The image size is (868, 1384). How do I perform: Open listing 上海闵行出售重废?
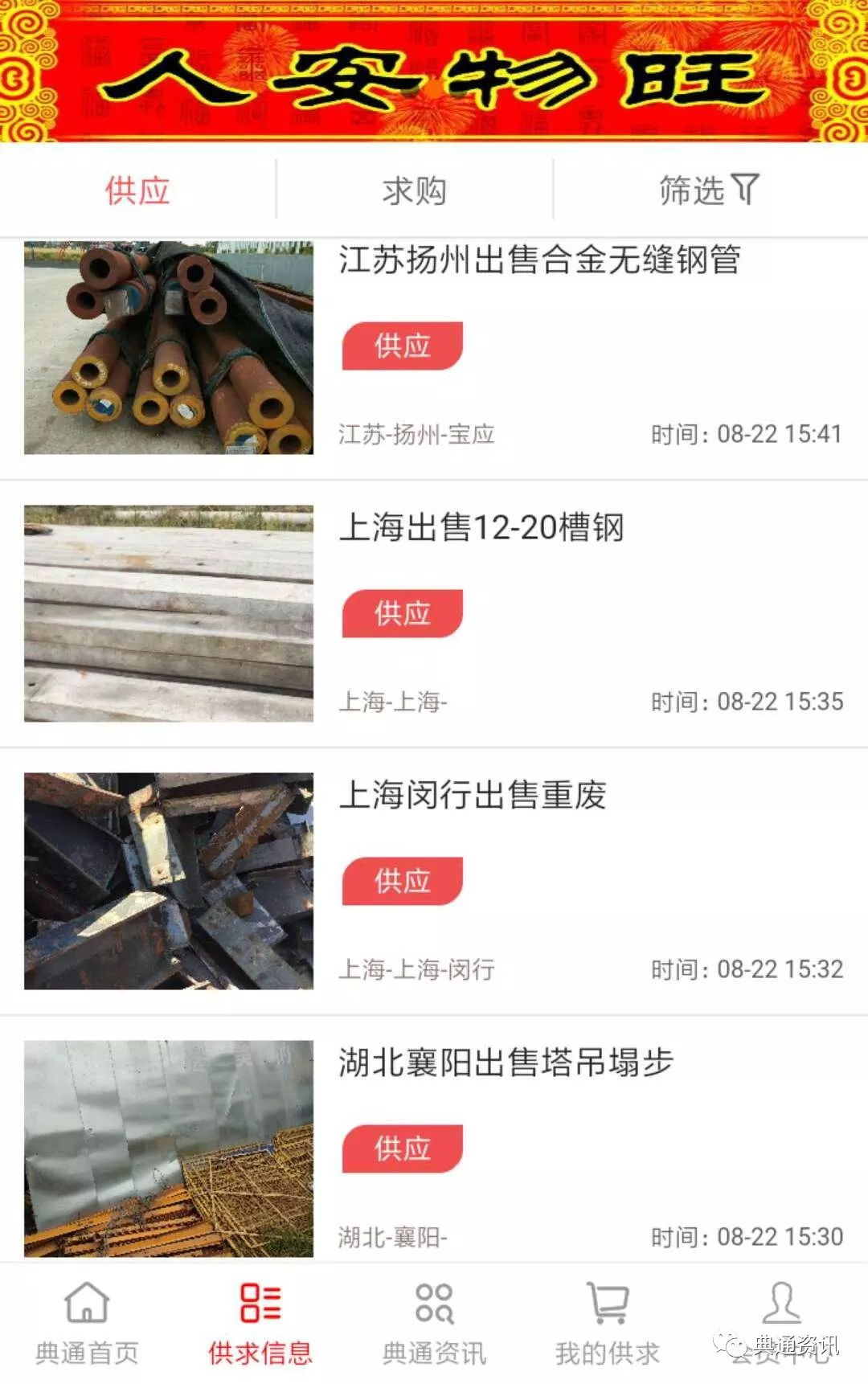[473, 796]
